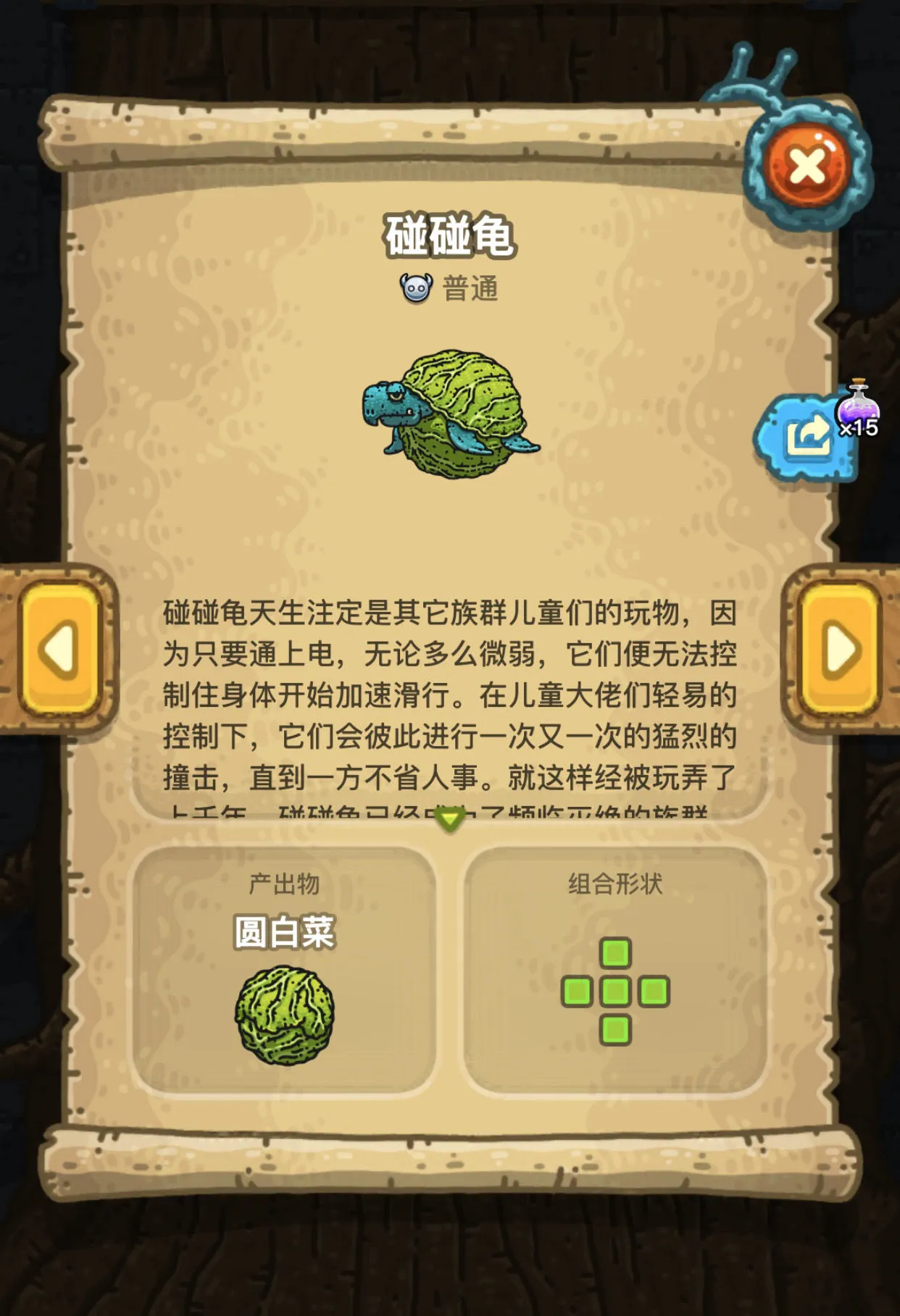
Task: Expand the description with the green arrow
Action: point(449,820)
